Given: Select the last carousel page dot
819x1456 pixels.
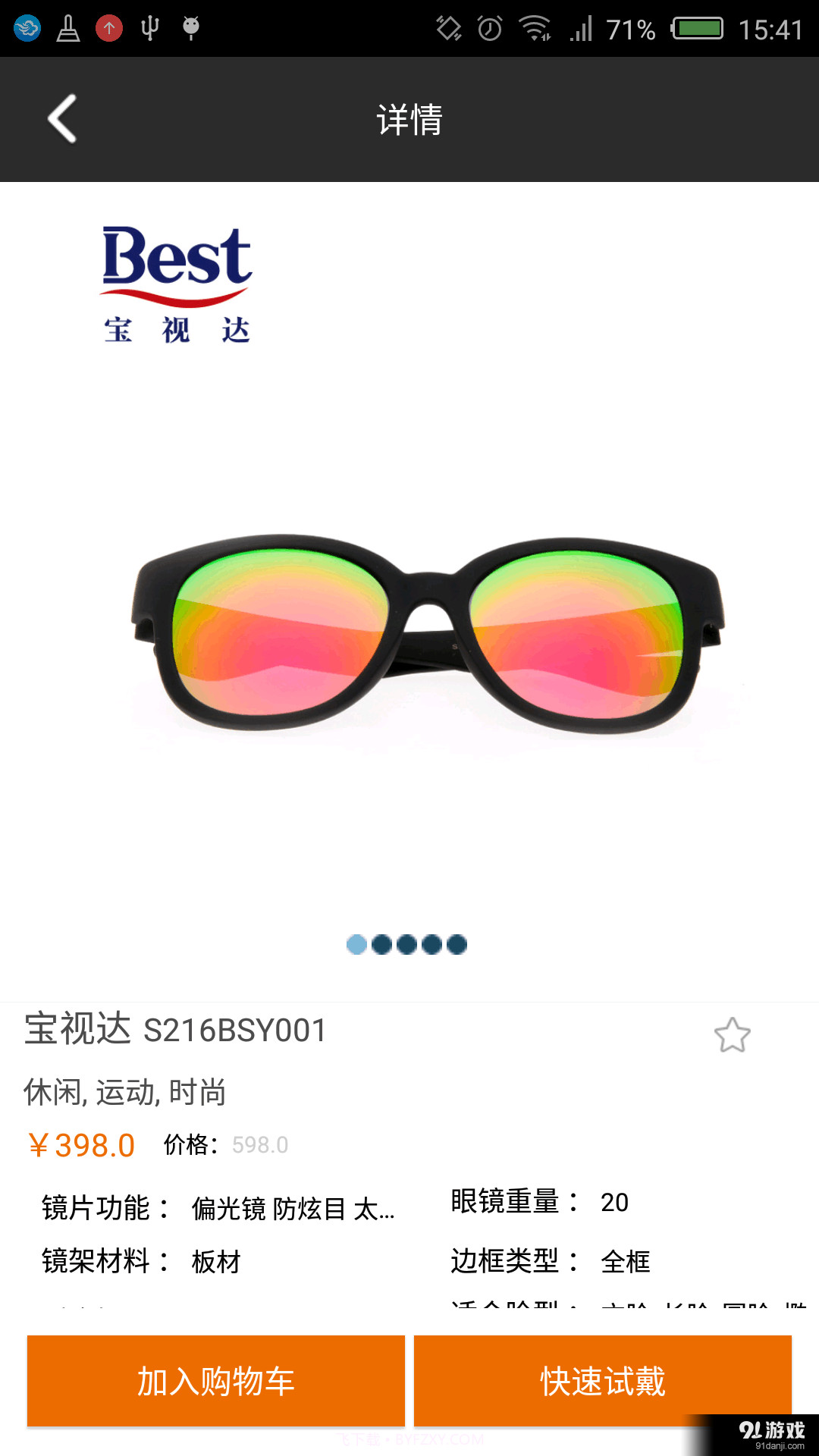Looking at the screenshot, I should pyautogui.click(x=457, y=945).
